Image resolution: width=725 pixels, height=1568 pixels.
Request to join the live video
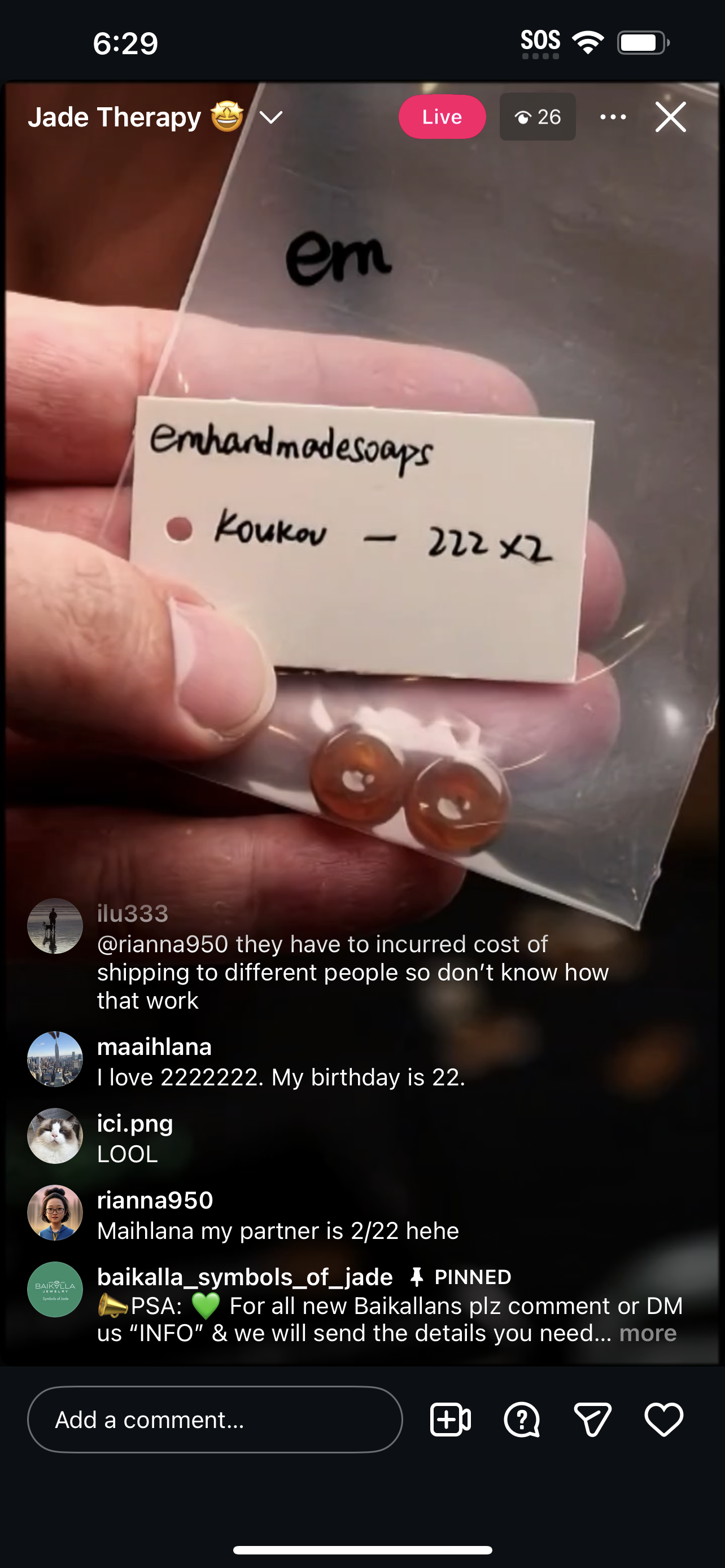[451, 1420]
